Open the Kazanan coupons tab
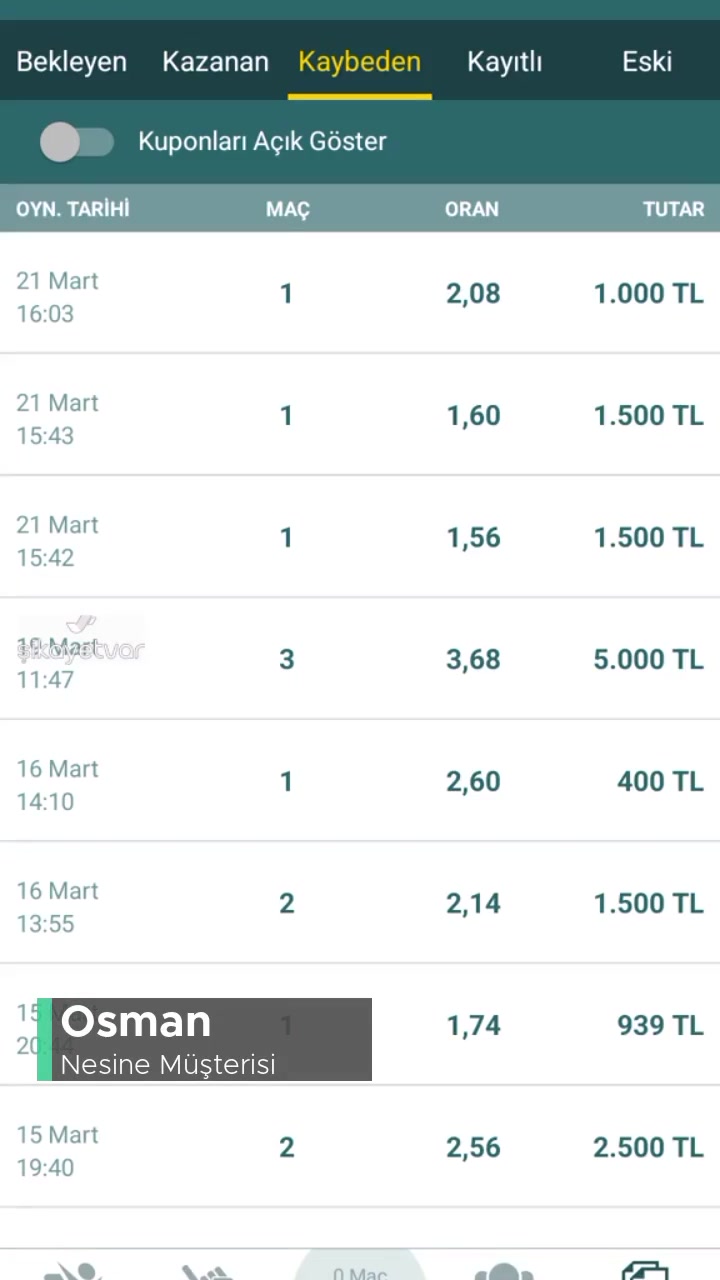Viewport: 720px width, 1280px height. (215, 62)
